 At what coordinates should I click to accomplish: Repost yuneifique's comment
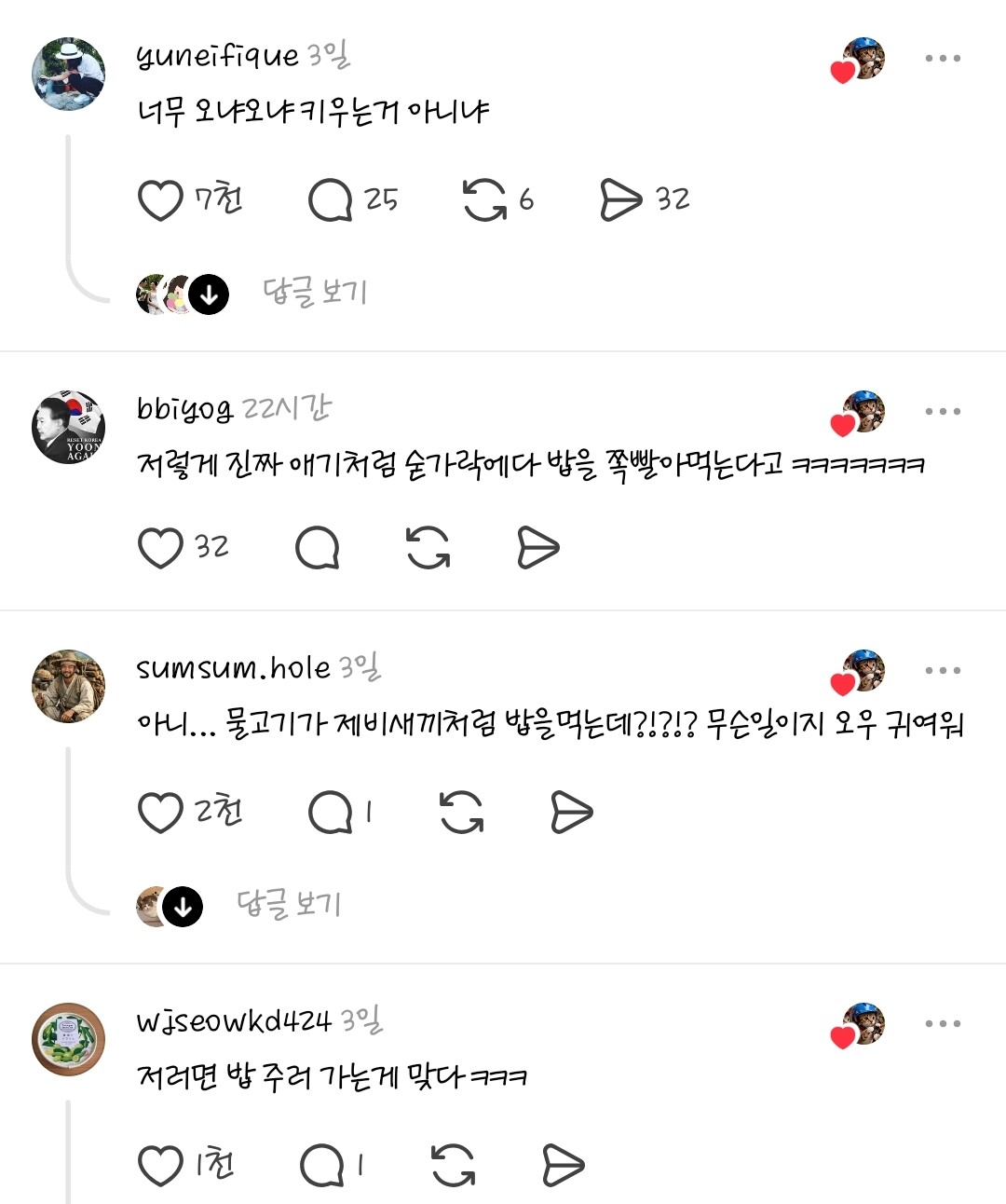484,200
